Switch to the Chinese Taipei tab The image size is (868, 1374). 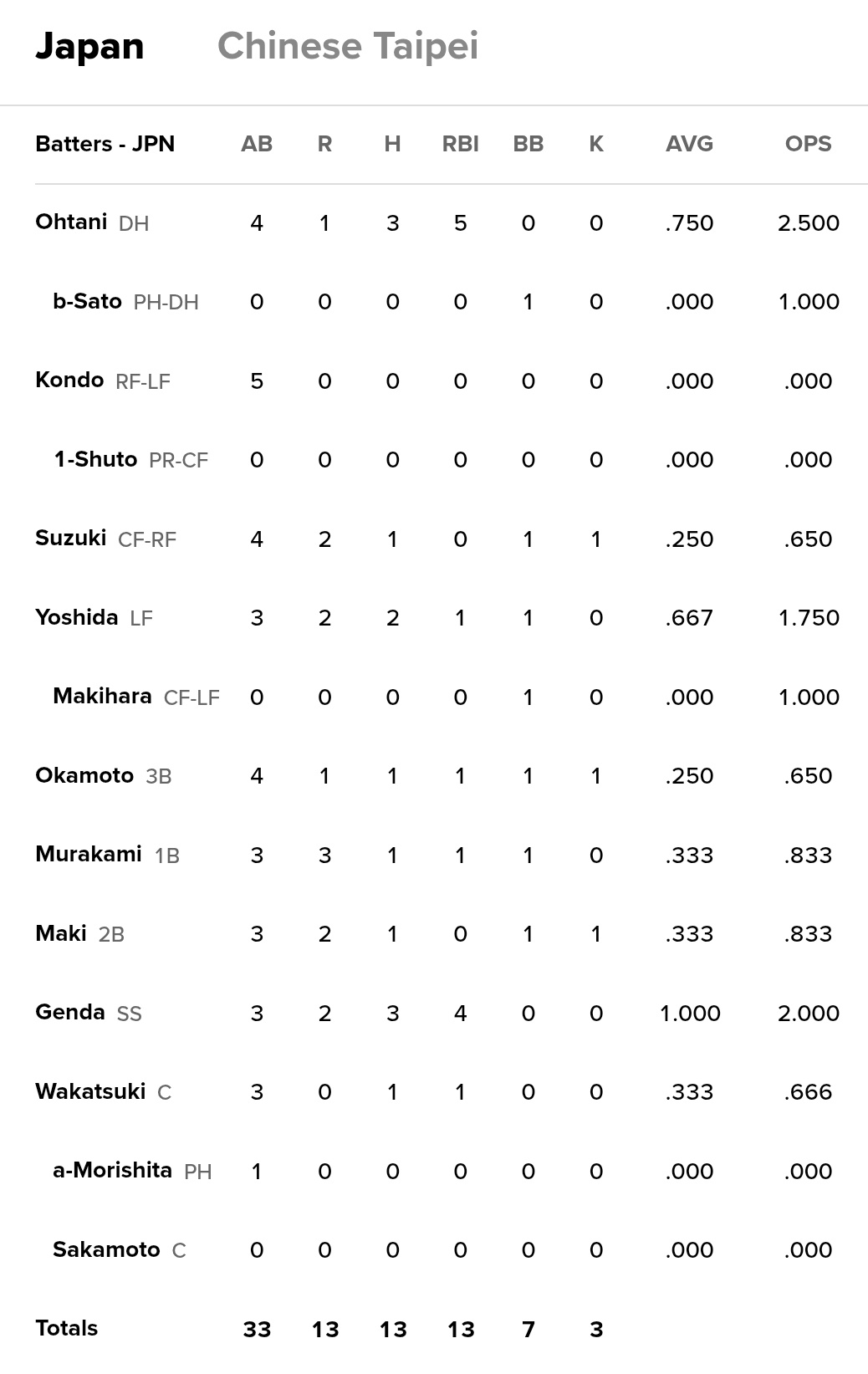(348, 47)
